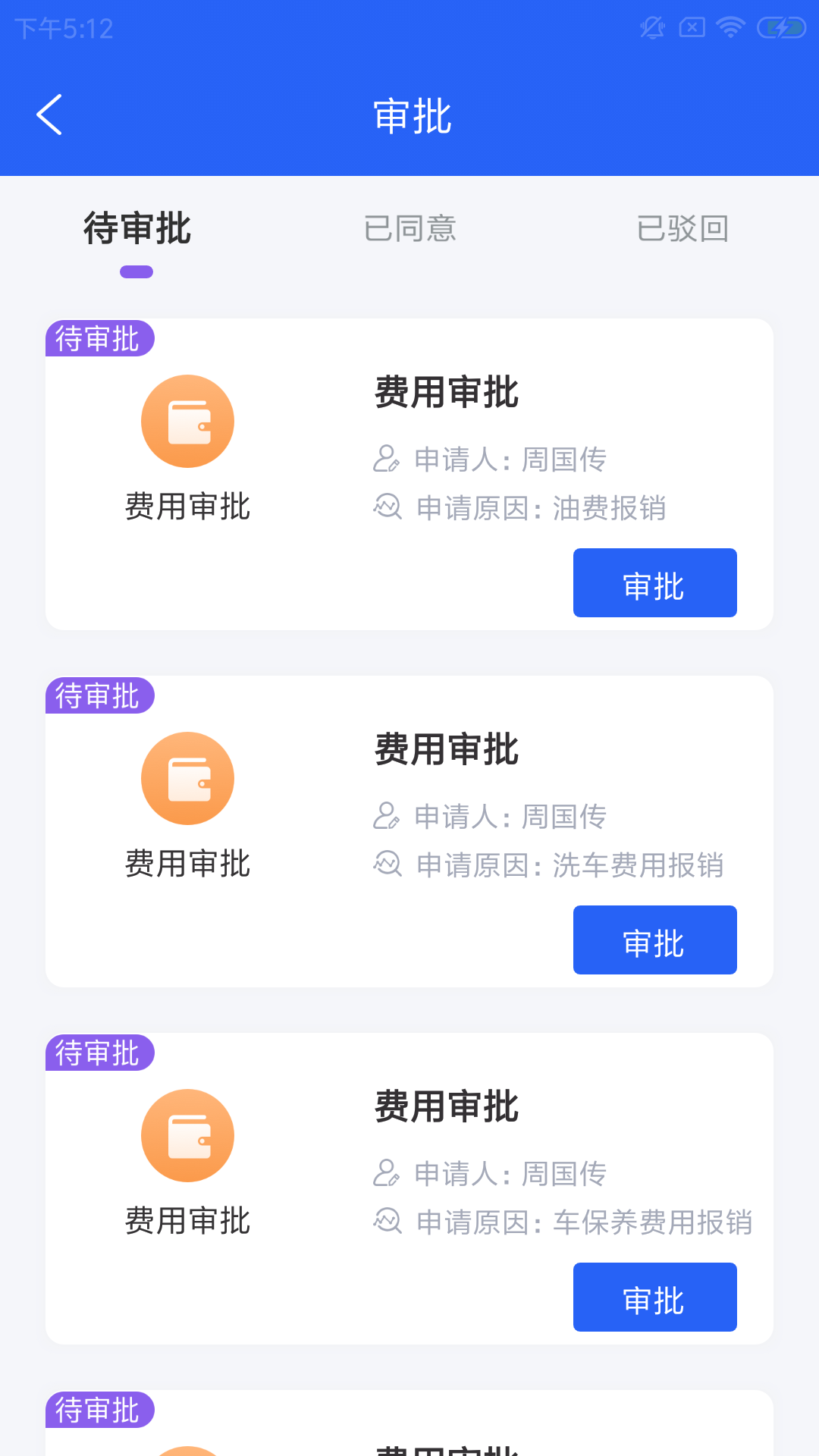
Task: Tap the wallet icon on the 洗车费用报销 card
Action: (187, 778)
